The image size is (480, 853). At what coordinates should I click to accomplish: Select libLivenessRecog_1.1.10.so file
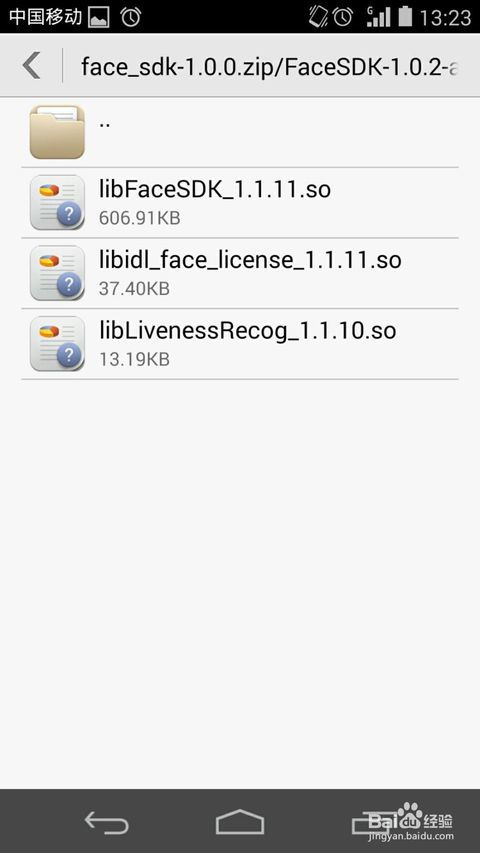pos(240,344)
